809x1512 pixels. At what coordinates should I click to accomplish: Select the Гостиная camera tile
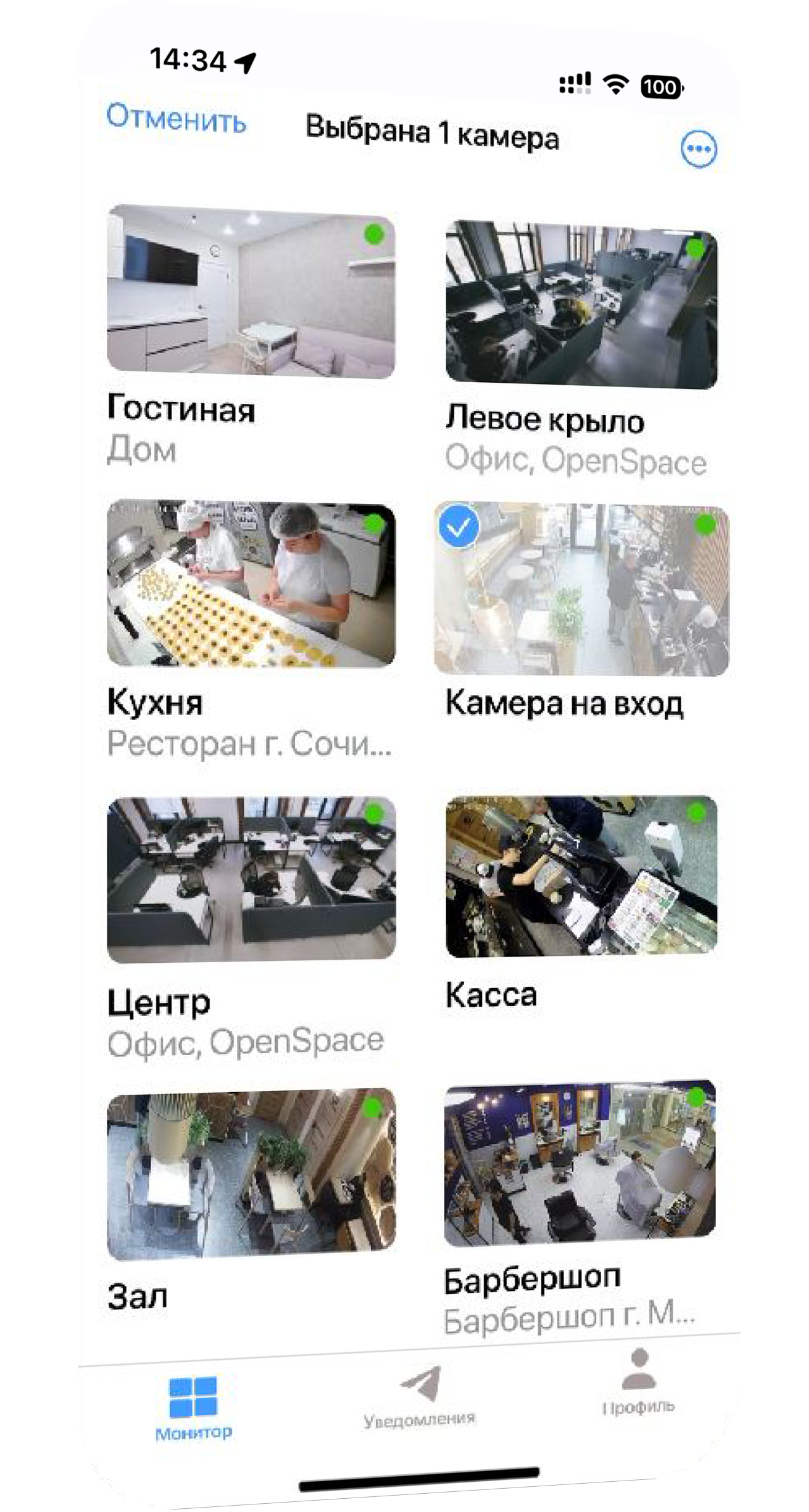251,291
